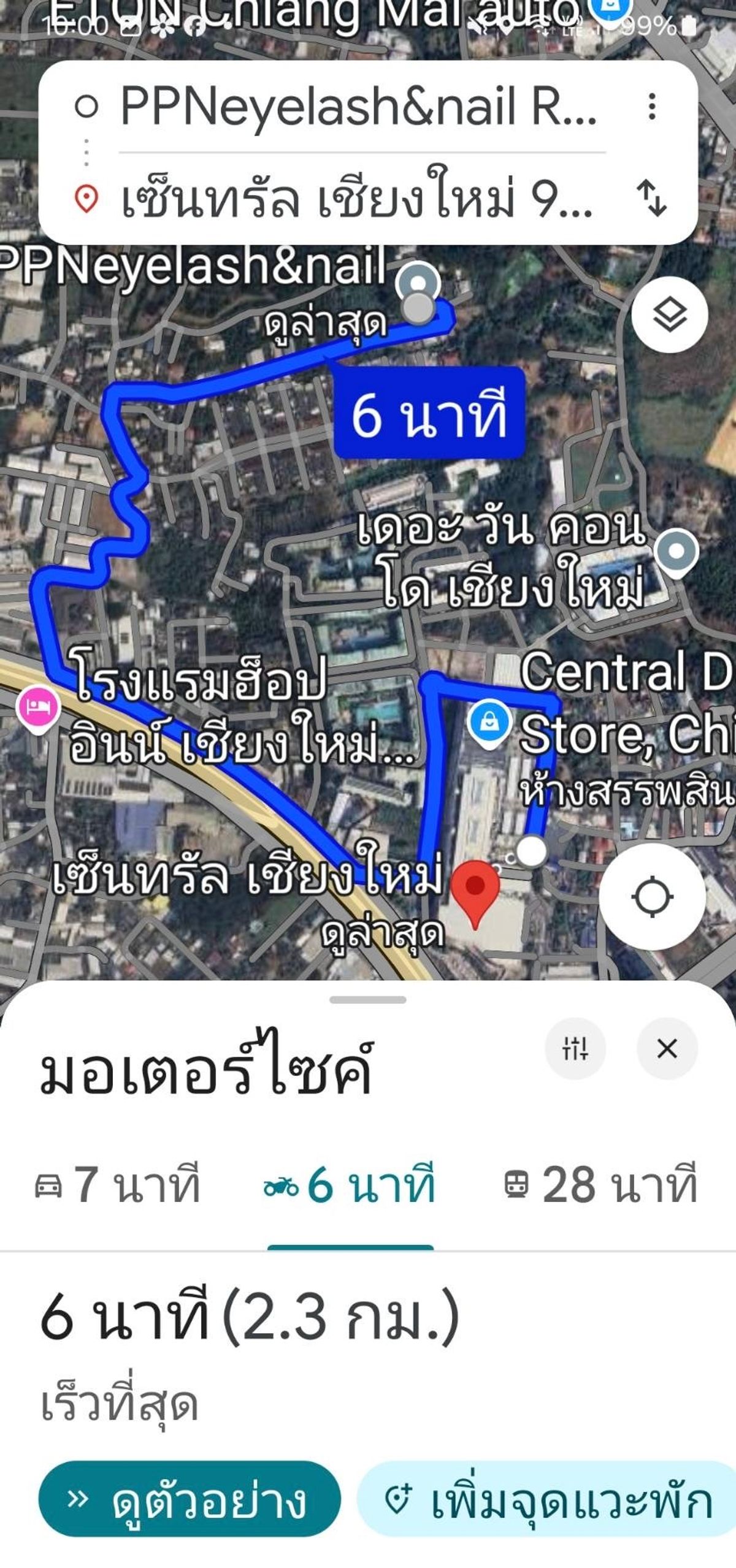Swap start and destination points

point(651,197)
